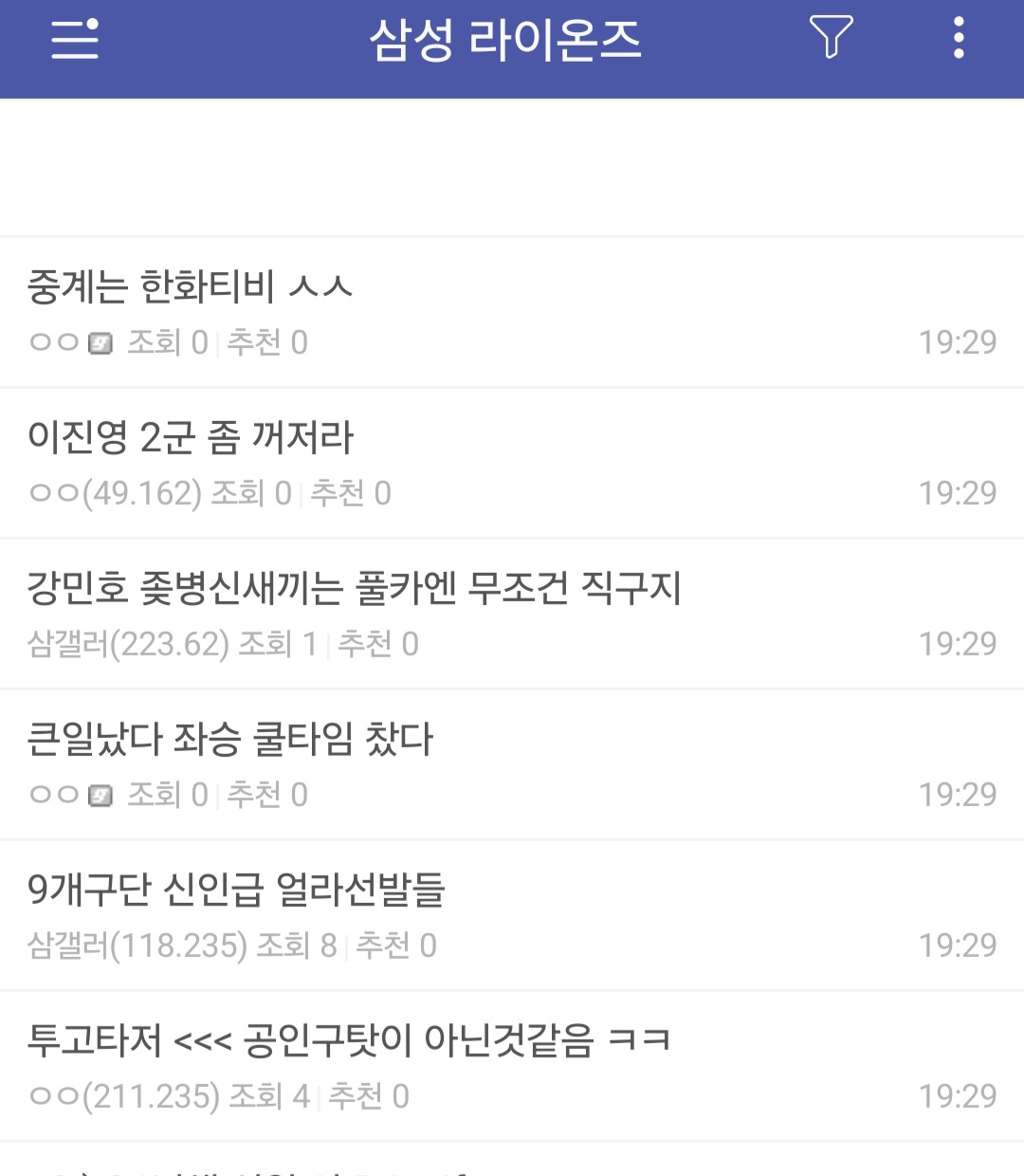Open post '9개구단 신인급 얼라선발들'
This screenshot has width=1024, height=1176.
point(236,890)
